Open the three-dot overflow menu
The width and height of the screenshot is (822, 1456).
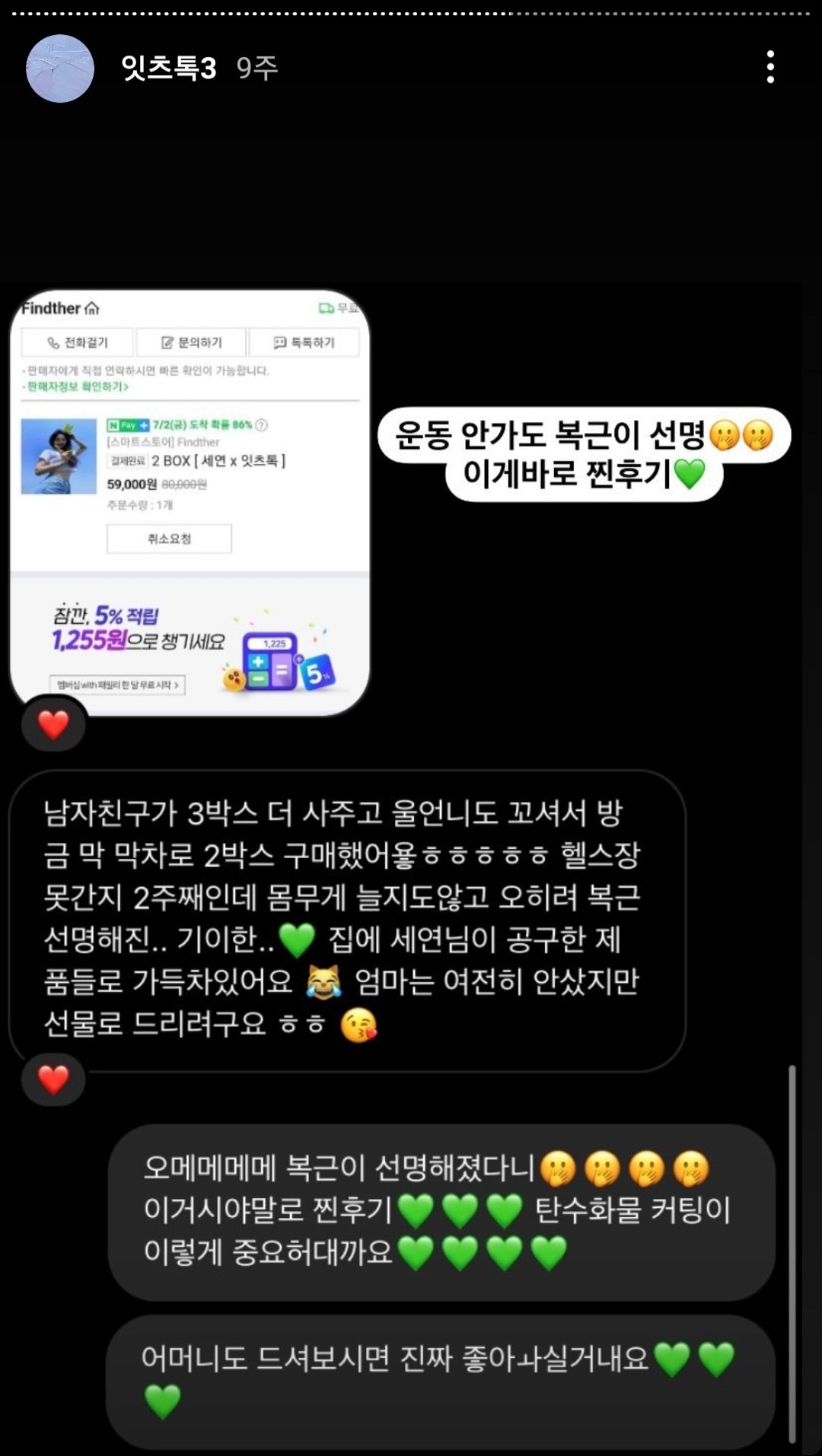[770, 68]
